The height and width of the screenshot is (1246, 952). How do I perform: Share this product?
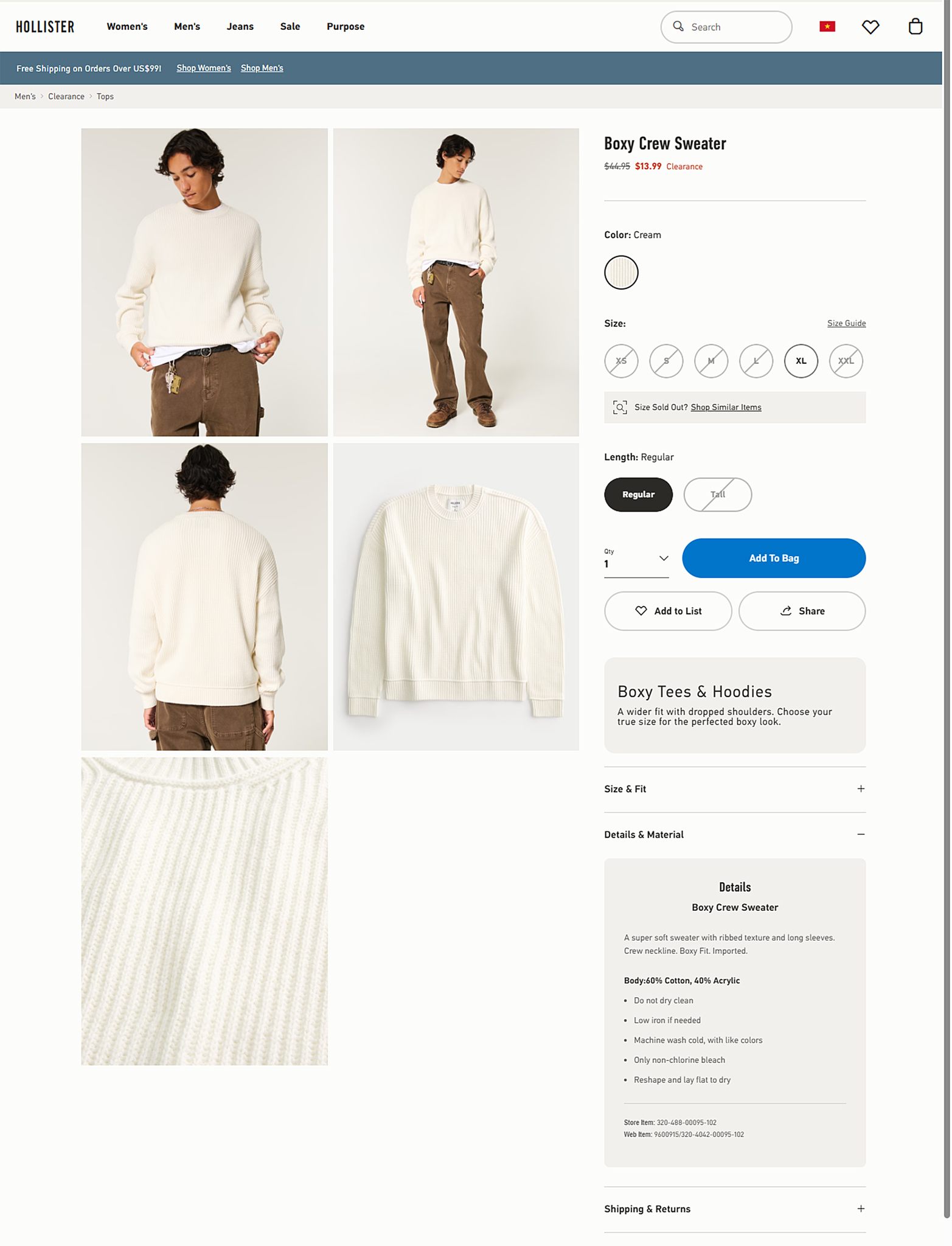(x=801, y=611)
